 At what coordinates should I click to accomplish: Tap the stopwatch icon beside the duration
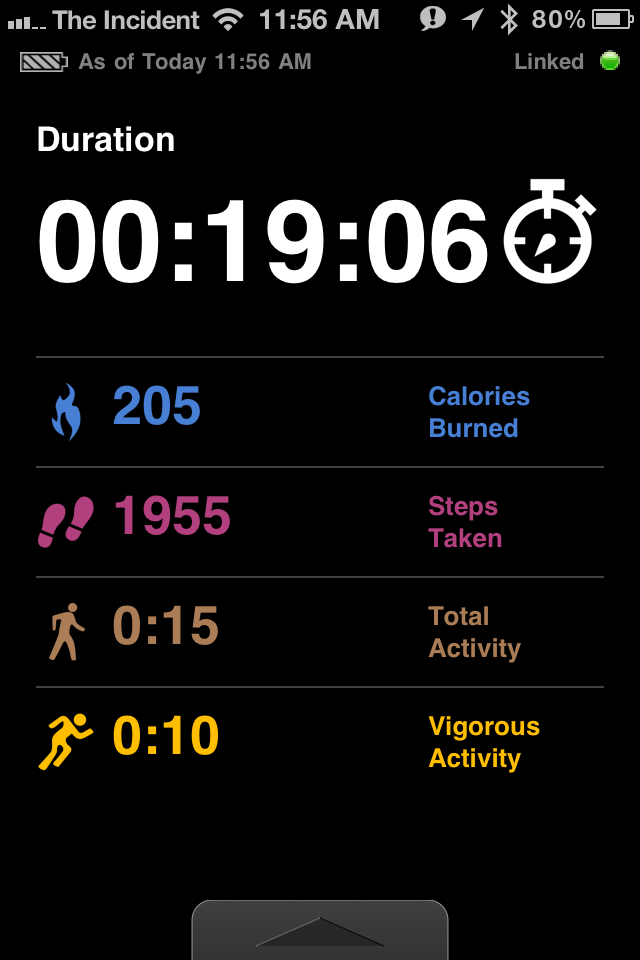point(548,235)
